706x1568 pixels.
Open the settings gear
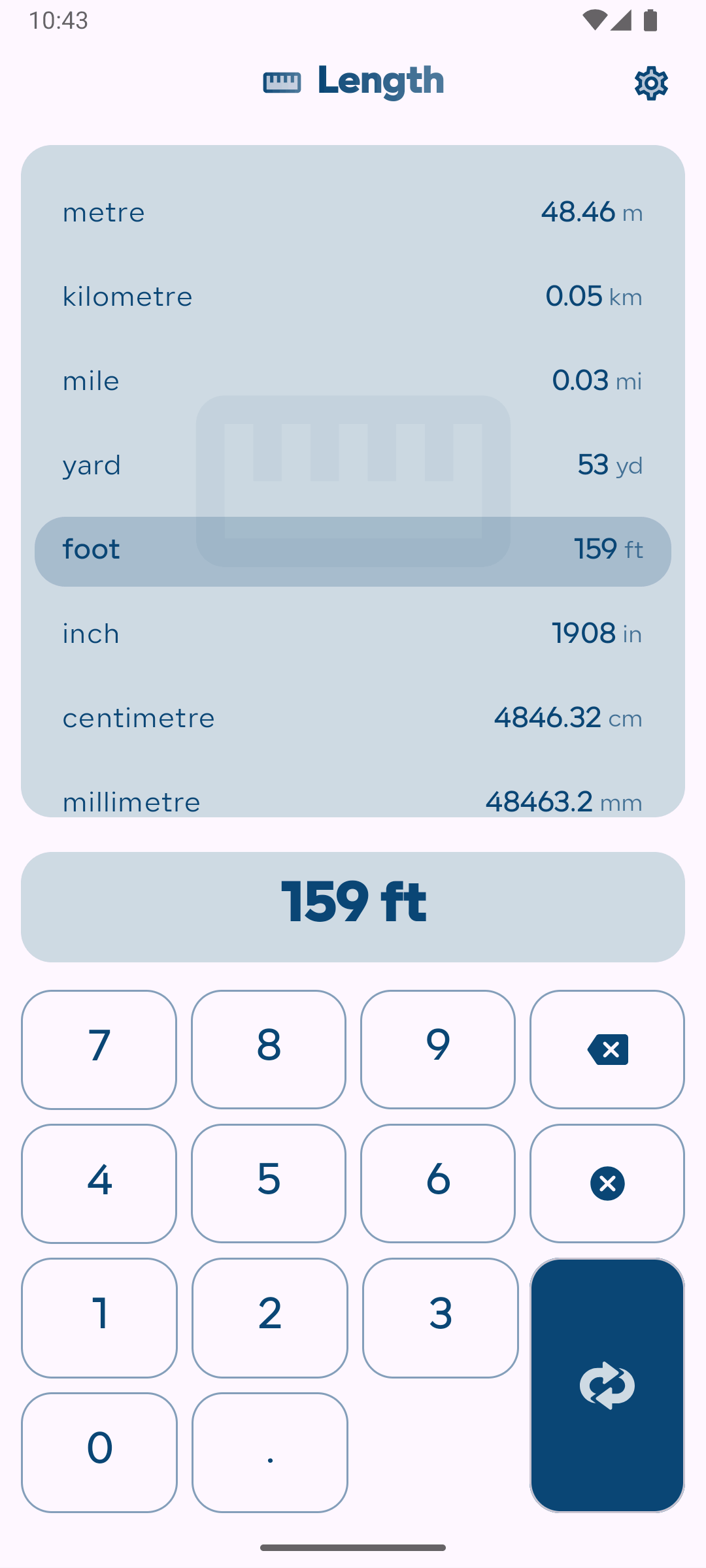pos(650,83)
